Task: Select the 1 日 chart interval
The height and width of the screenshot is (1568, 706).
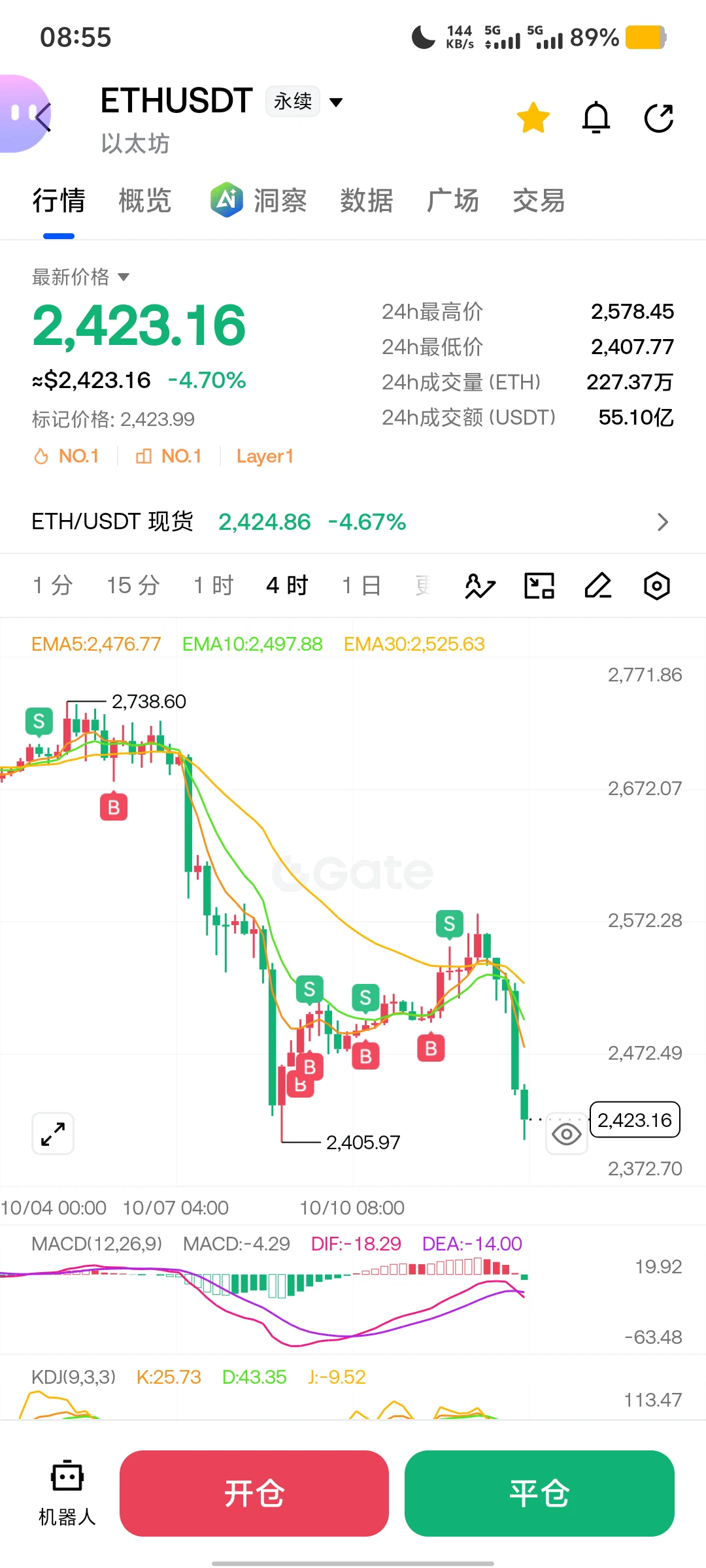Action: pos(361,585)
